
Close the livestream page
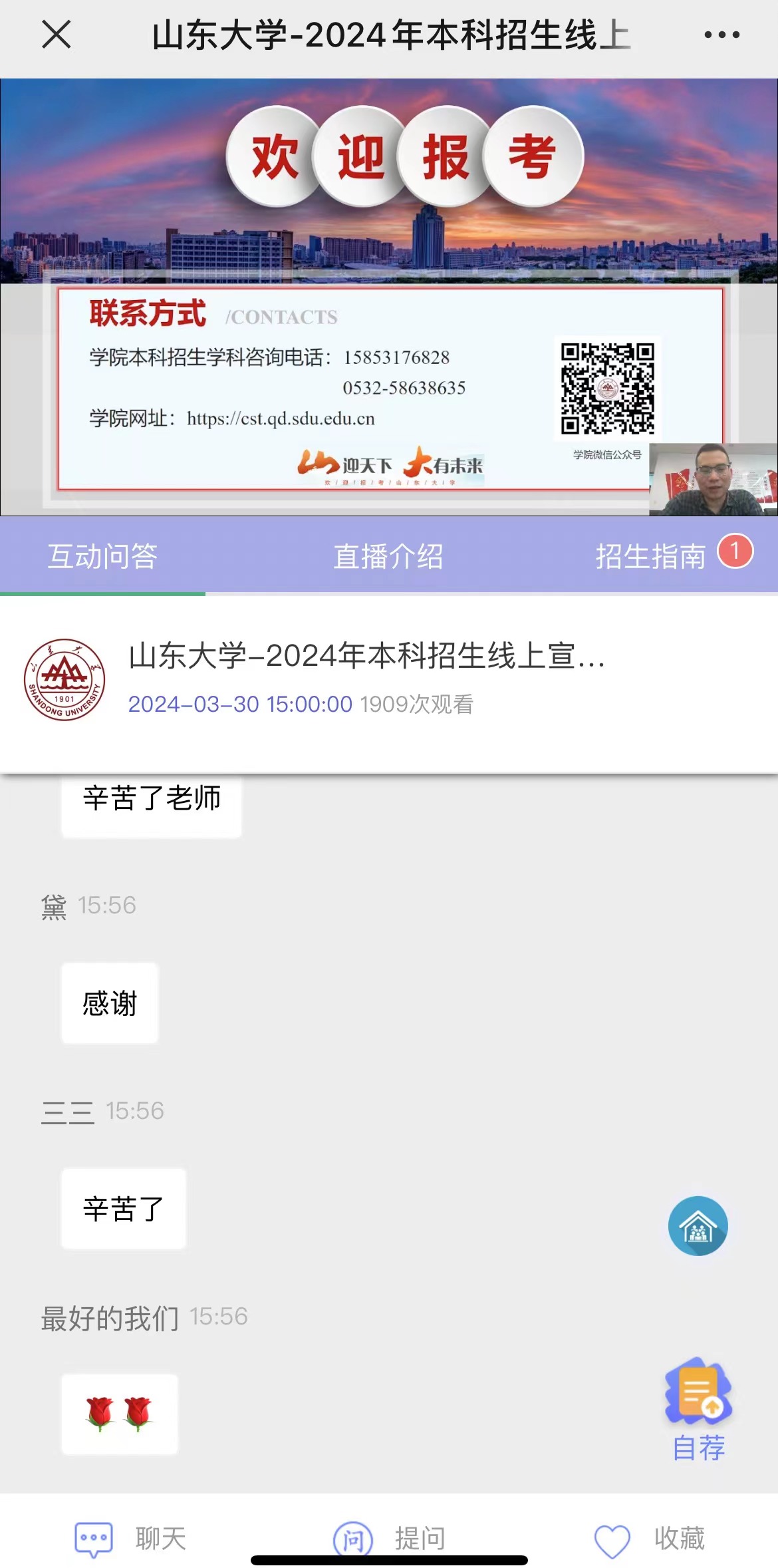(x=56, y=35)
